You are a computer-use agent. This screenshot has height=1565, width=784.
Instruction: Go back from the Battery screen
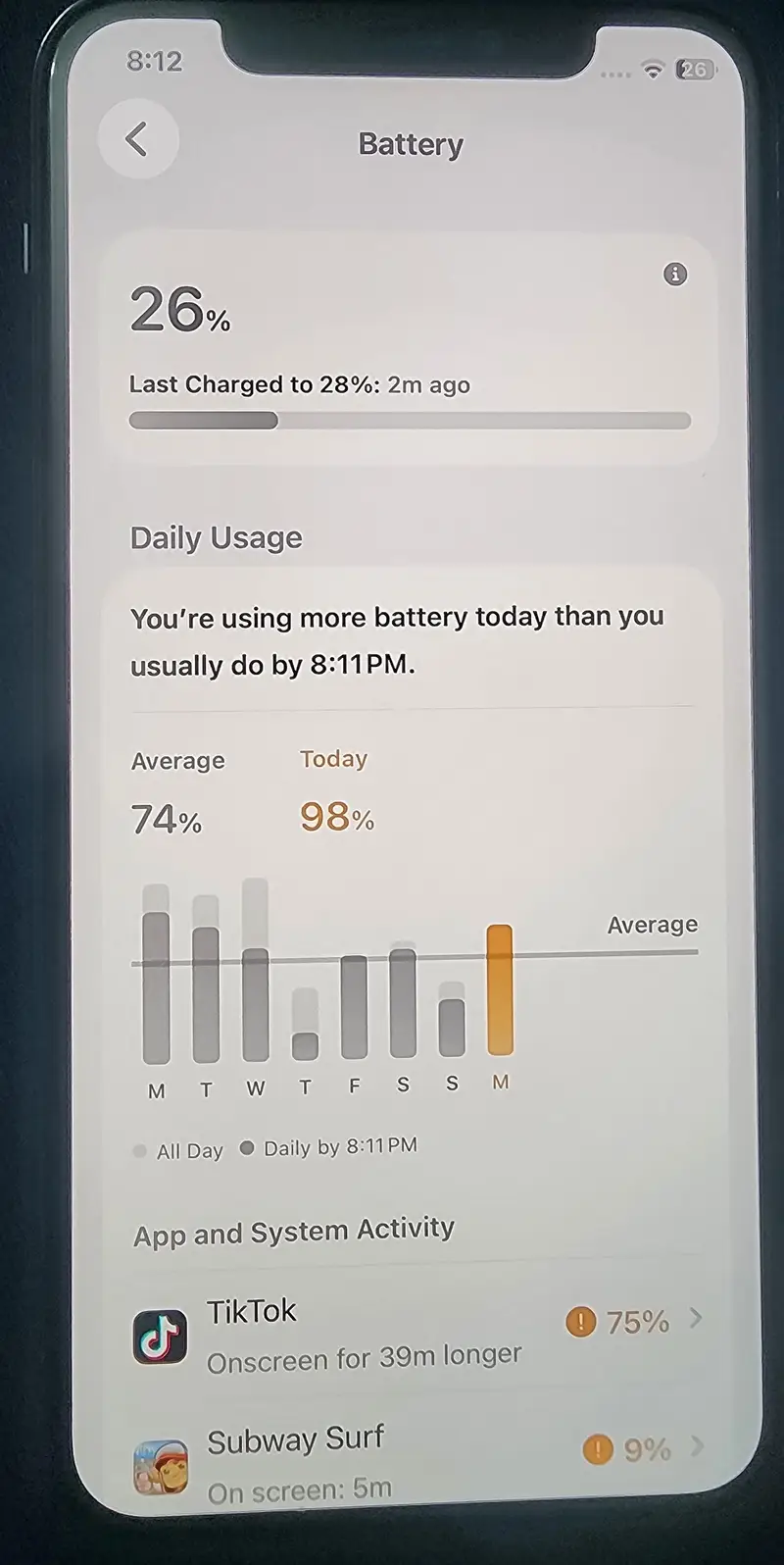pyautogui.click(x=138, y=139)
